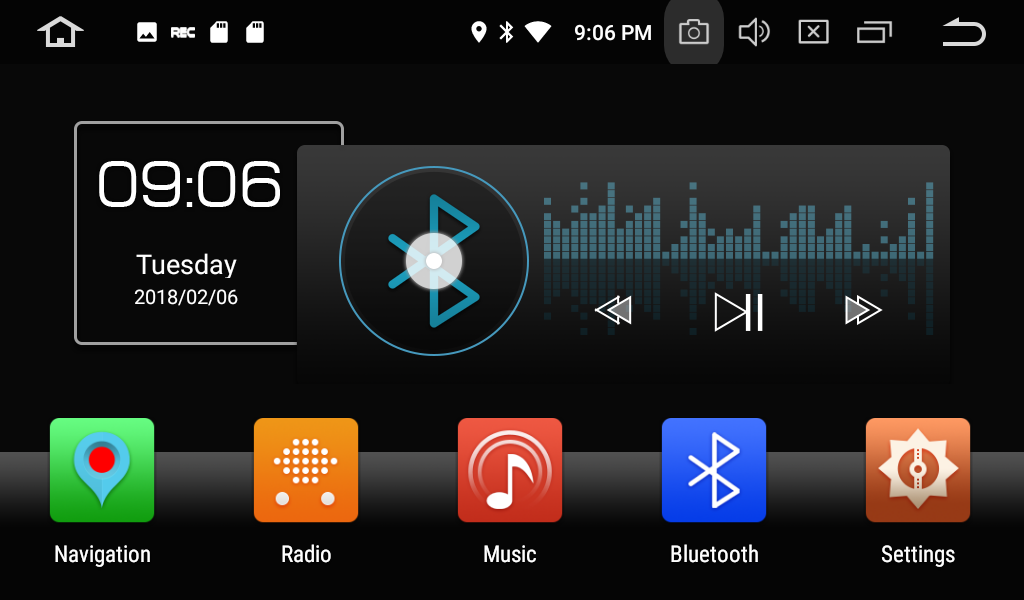Take a screenshot with the camera icon
The width and height of the screenshot is (1024, 600).
[x=693, y=32]
